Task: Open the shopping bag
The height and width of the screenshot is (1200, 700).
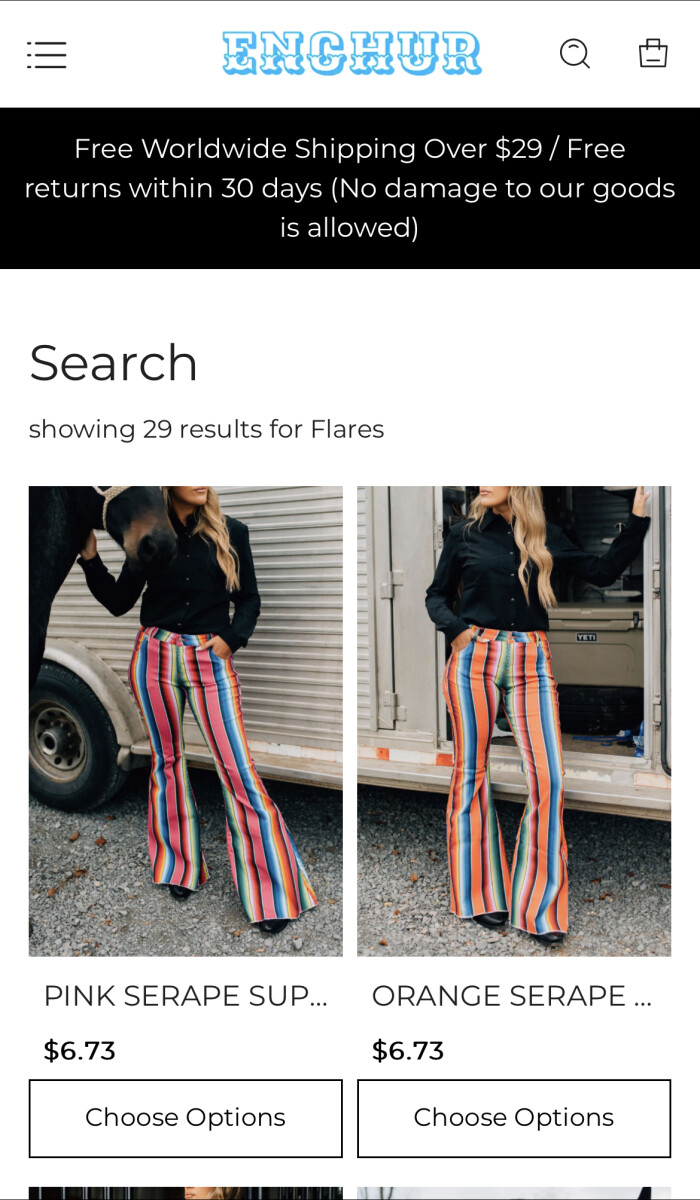Action: [653, 53]
